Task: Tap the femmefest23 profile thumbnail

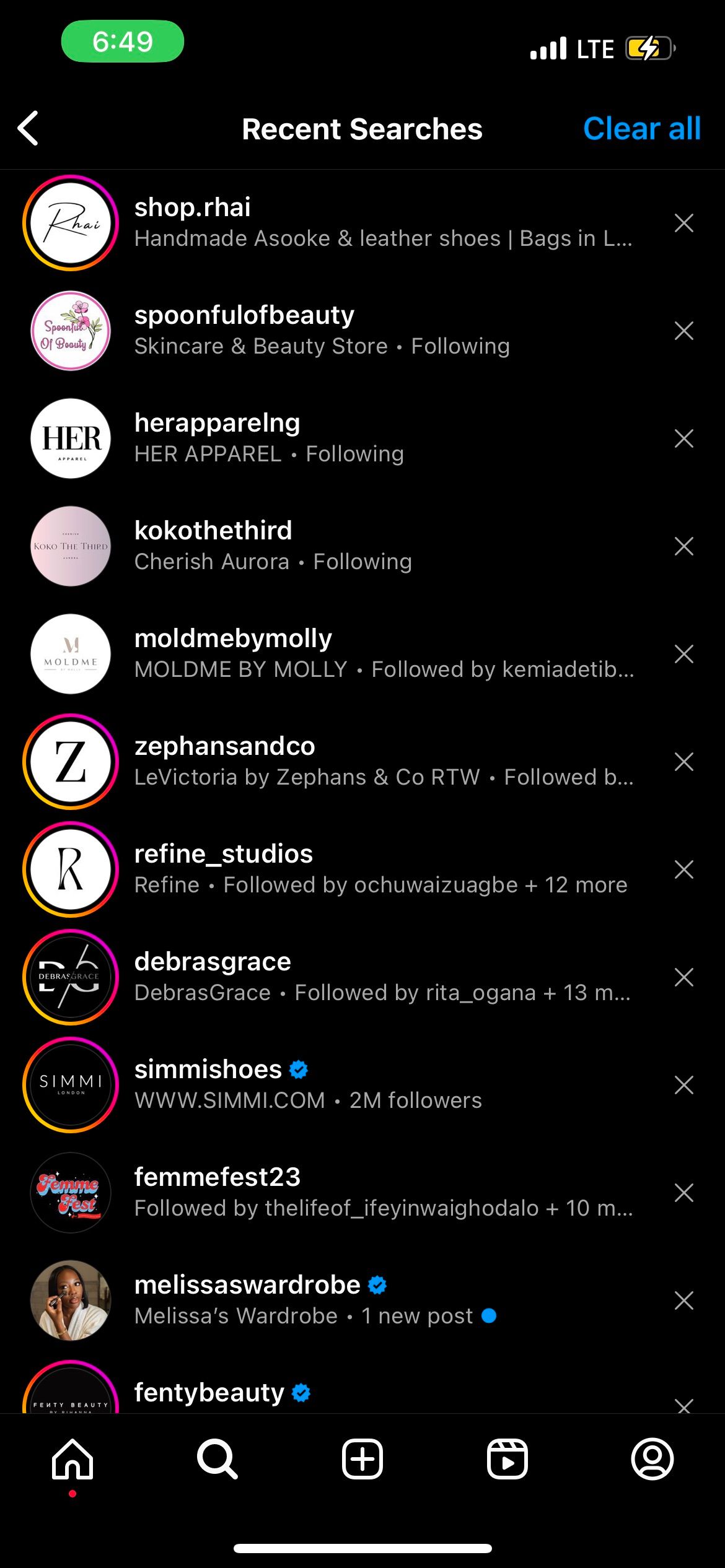Action: point(70,1192)
